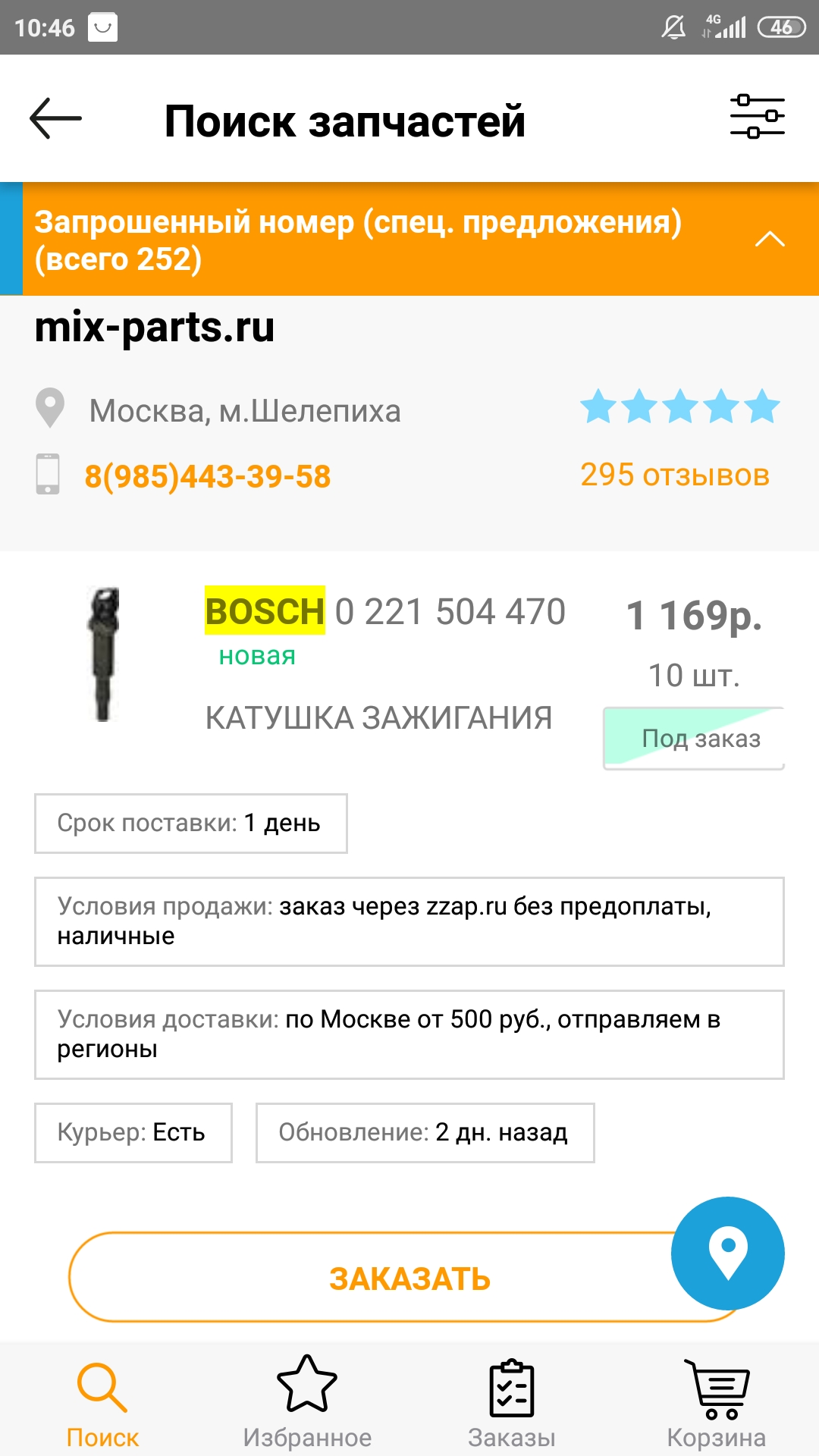
Task: Go back using the arrow icon
Action: [55, 118]
